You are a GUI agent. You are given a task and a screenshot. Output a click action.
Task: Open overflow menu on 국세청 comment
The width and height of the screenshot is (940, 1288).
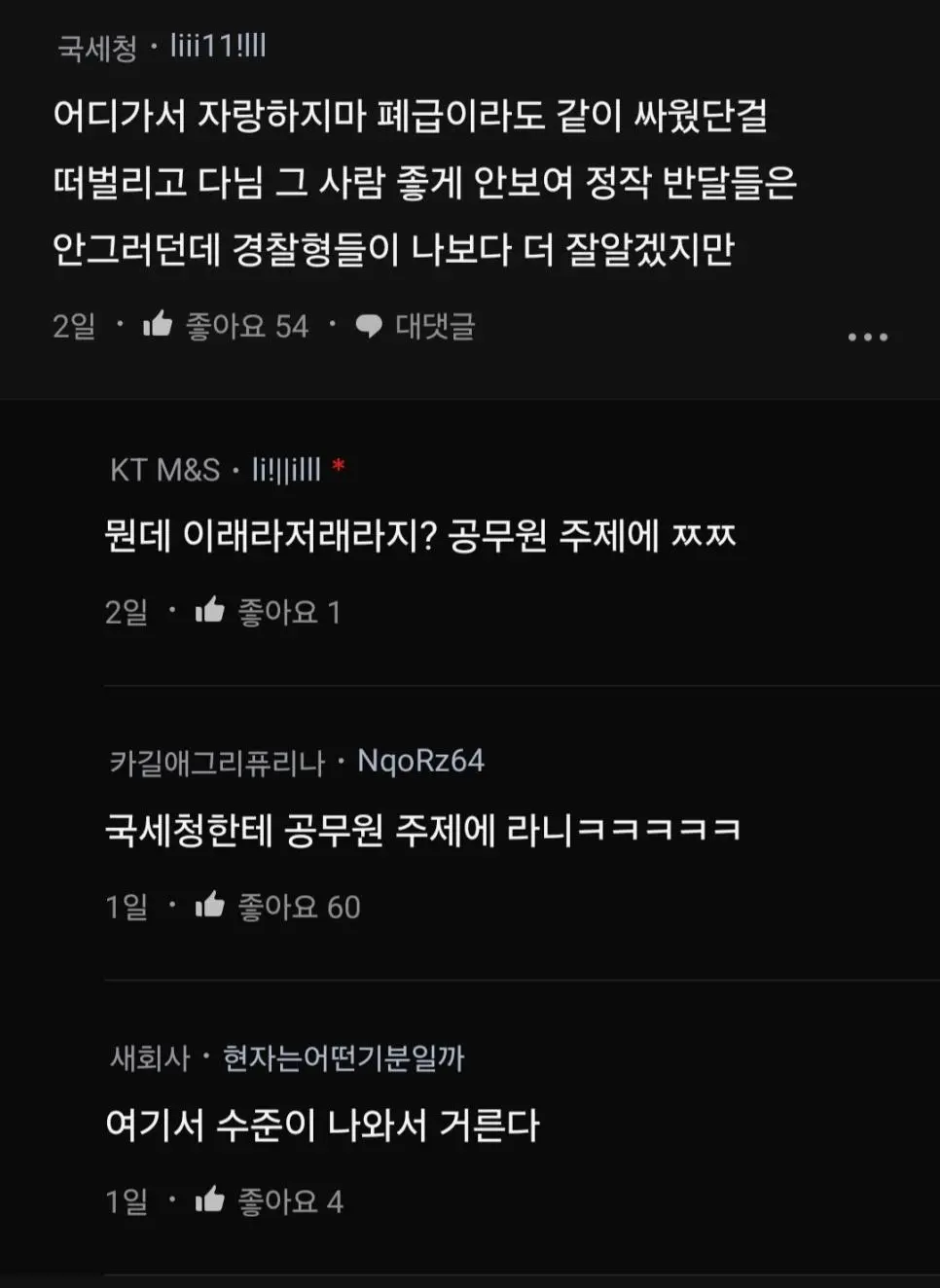pos(867,337)
